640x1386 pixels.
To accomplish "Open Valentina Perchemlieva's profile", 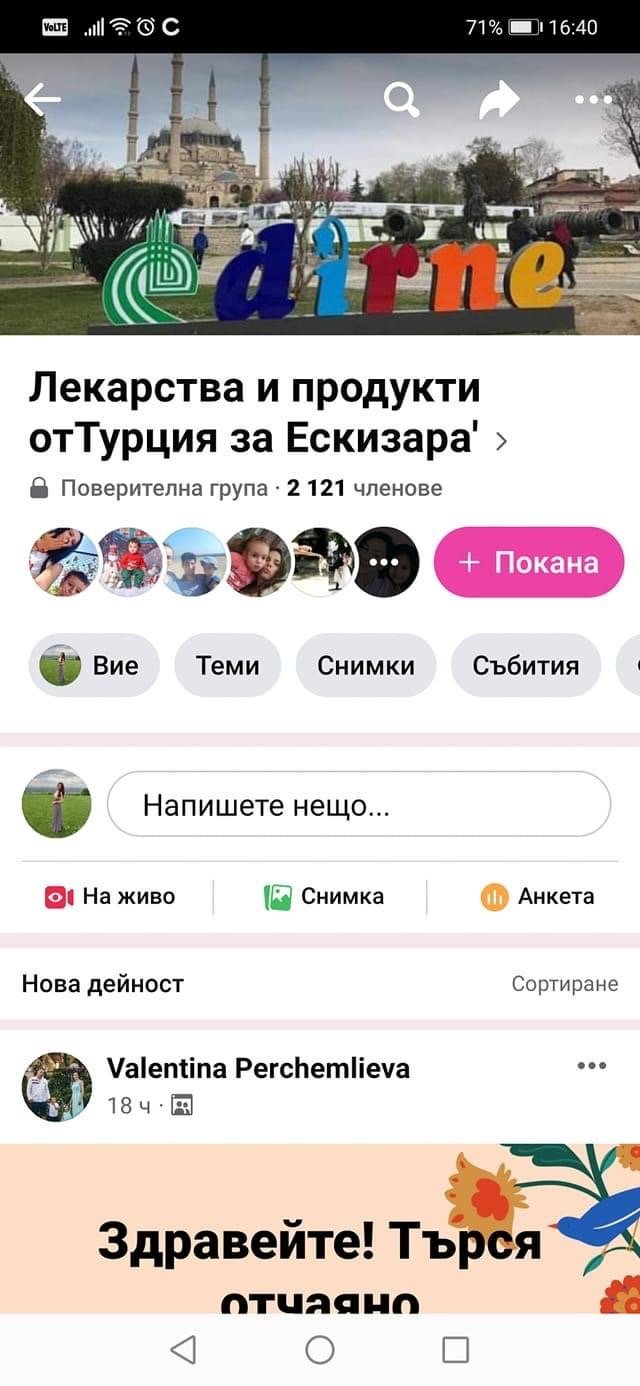I will click(x=258, y=1068).
